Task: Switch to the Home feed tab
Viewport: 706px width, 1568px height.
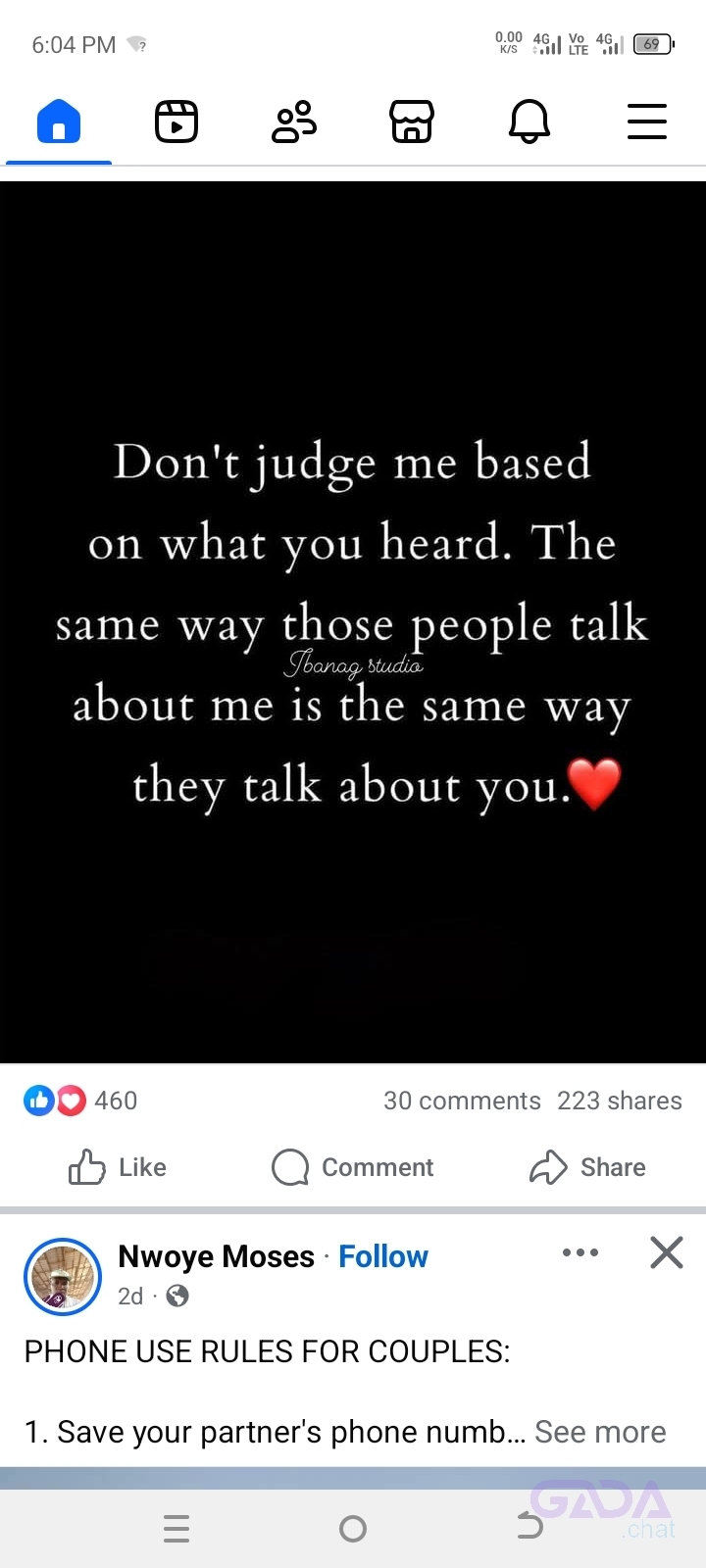Action: click(59, 122)
